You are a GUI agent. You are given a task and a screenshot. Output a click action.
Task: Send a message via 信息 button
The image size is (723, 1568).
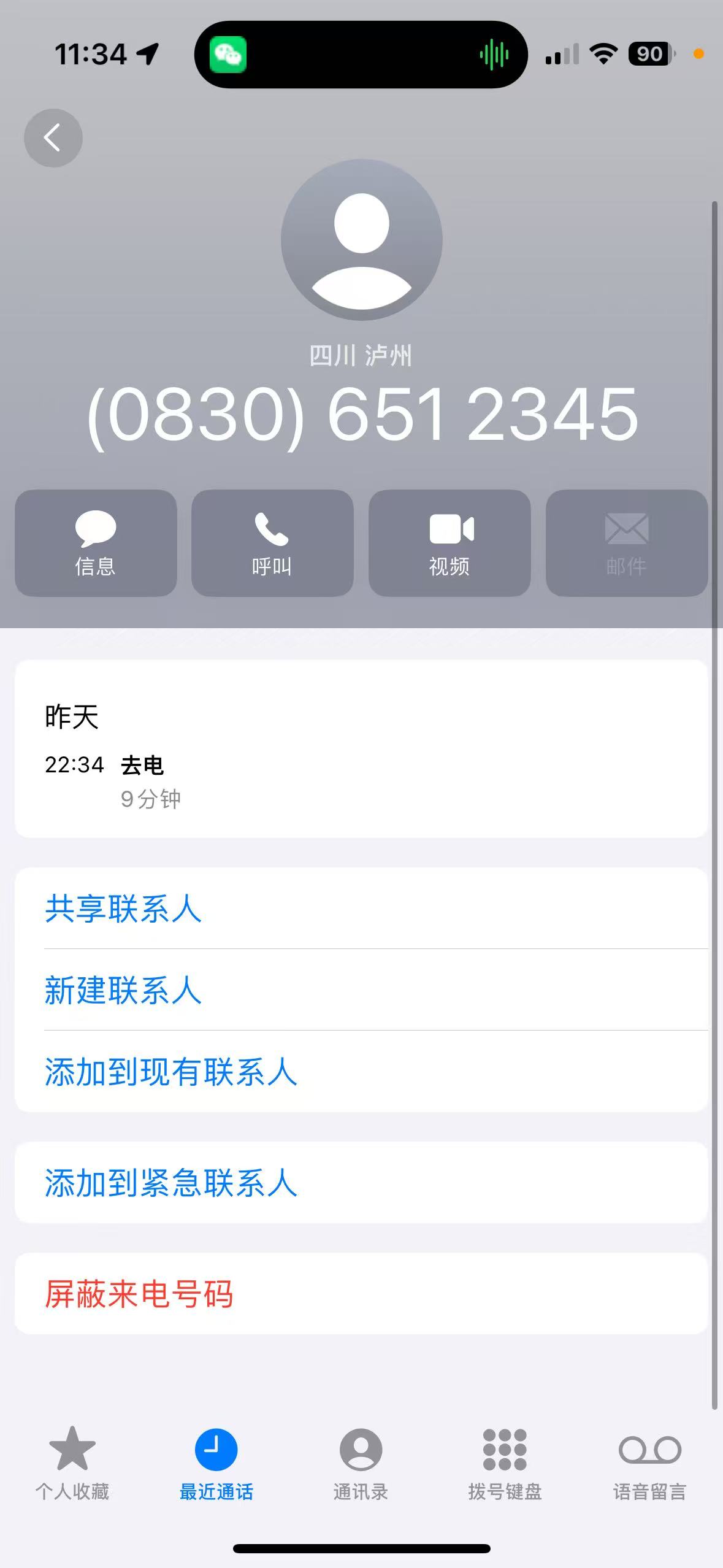(96, 543)
